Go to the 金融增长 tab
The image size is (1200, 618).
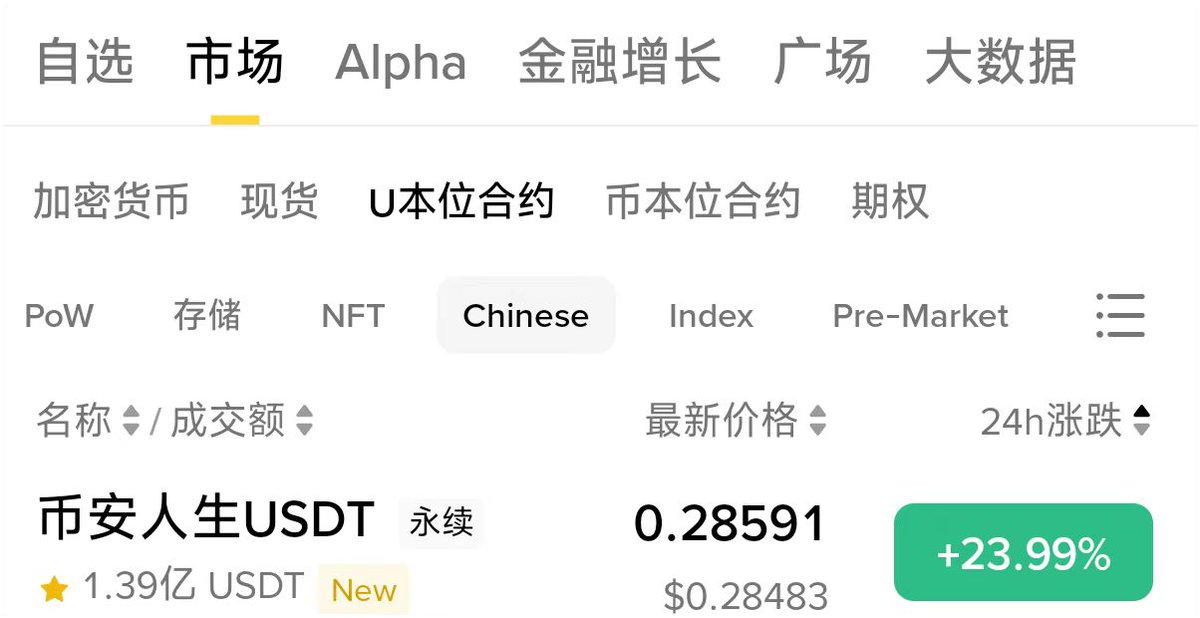coord(619,62)
